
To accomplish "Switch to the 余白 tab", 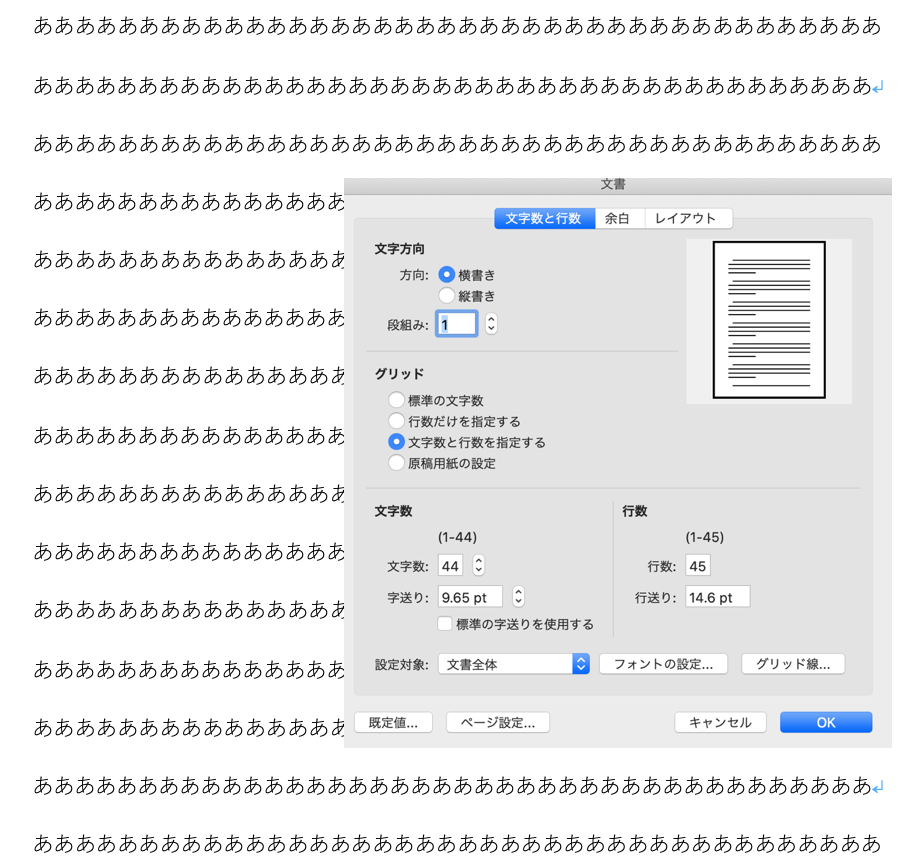I will [618, 218].
